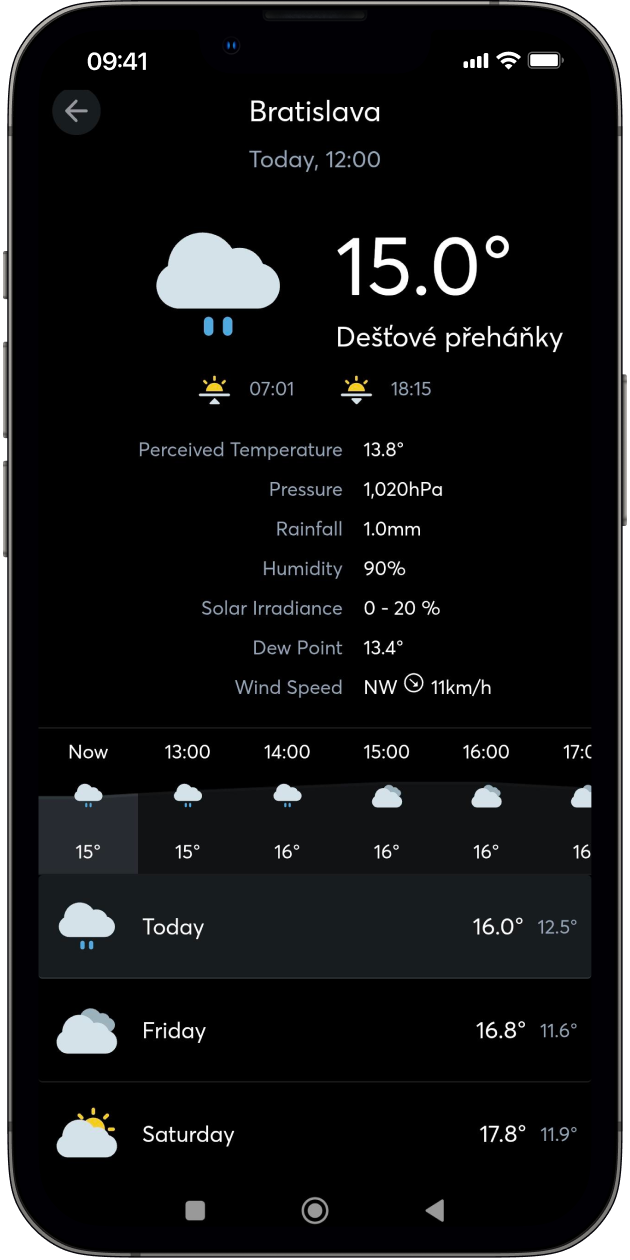Image resolution: width=630 pixels, height=1260 pixels.
Task: Open Saturday's daily forecast row
Action: tap(314, 1134)
